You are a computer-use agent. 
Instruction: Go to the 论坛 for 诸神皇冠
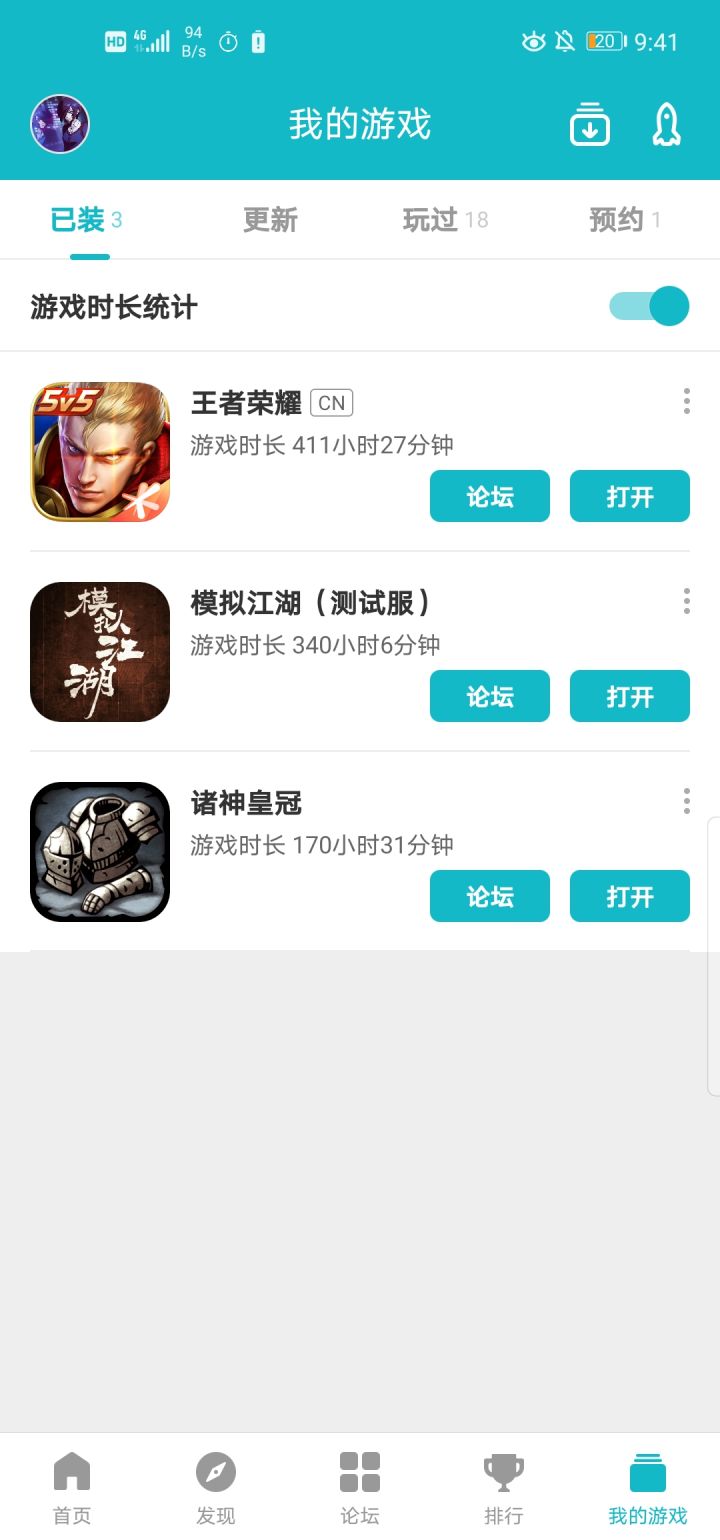[490, 896]
